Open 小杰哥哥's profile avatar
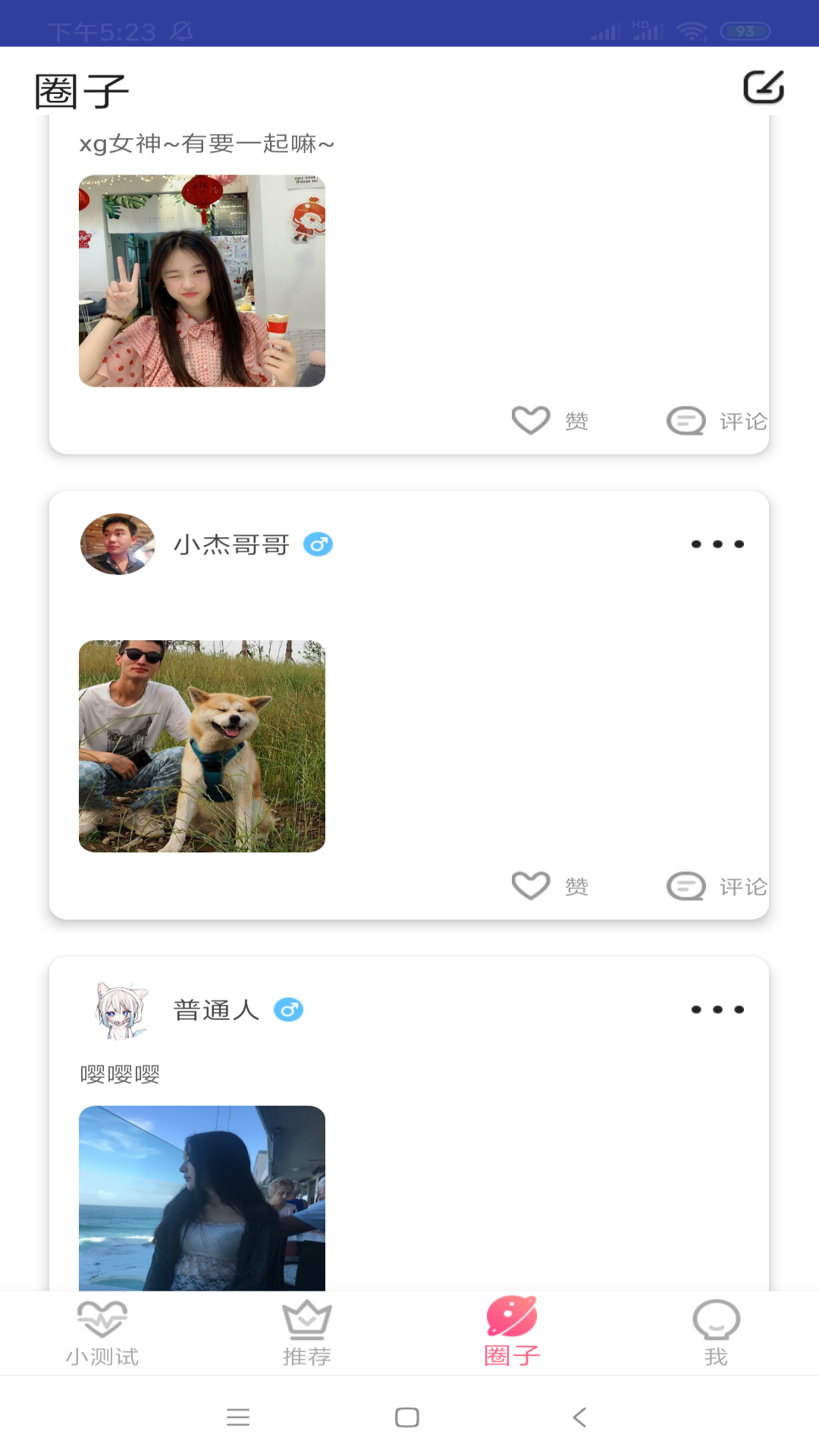 pos(118,544)
